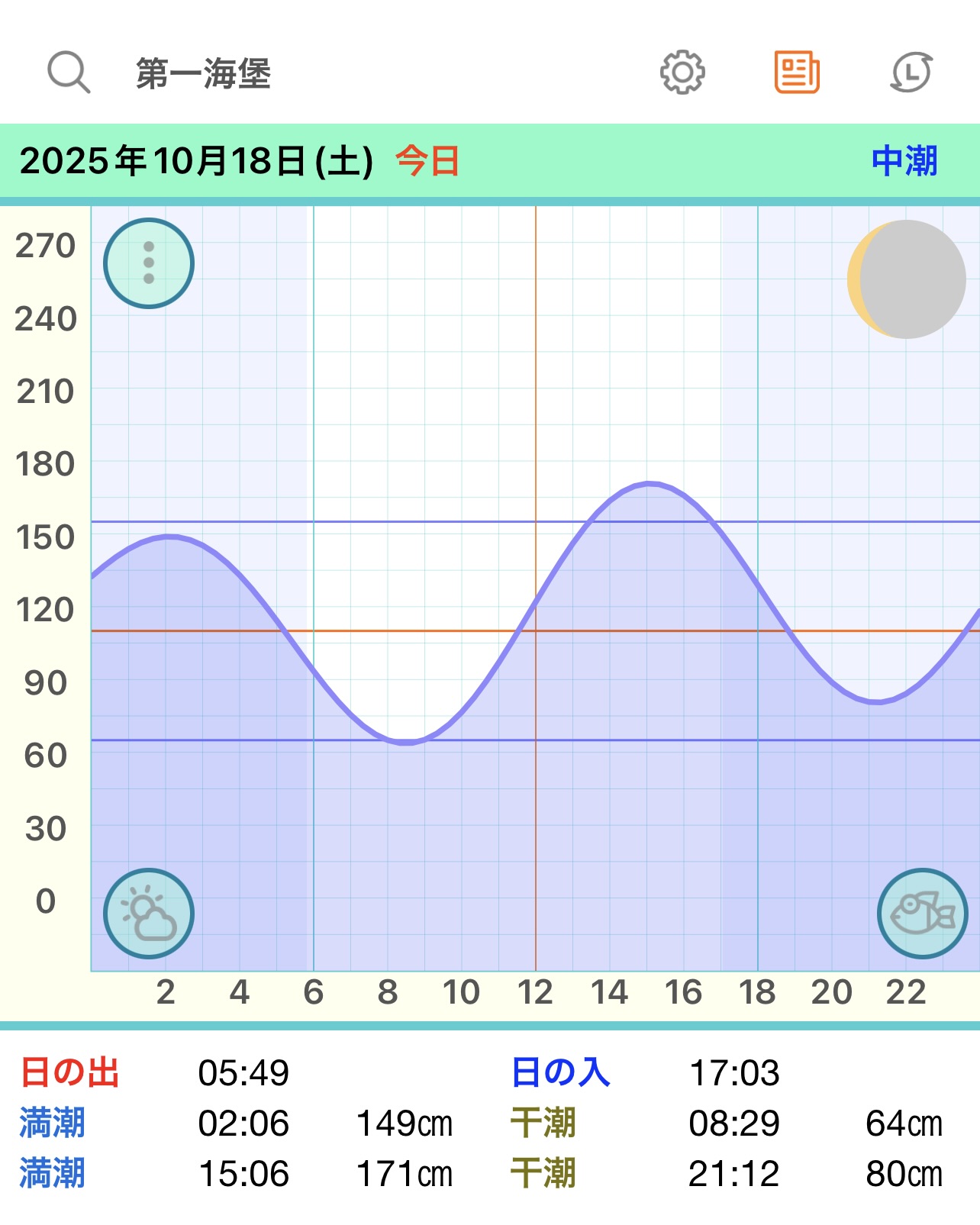Open the history clock icon
Viewport: 980px width, 1225px height.
point(911,73)
